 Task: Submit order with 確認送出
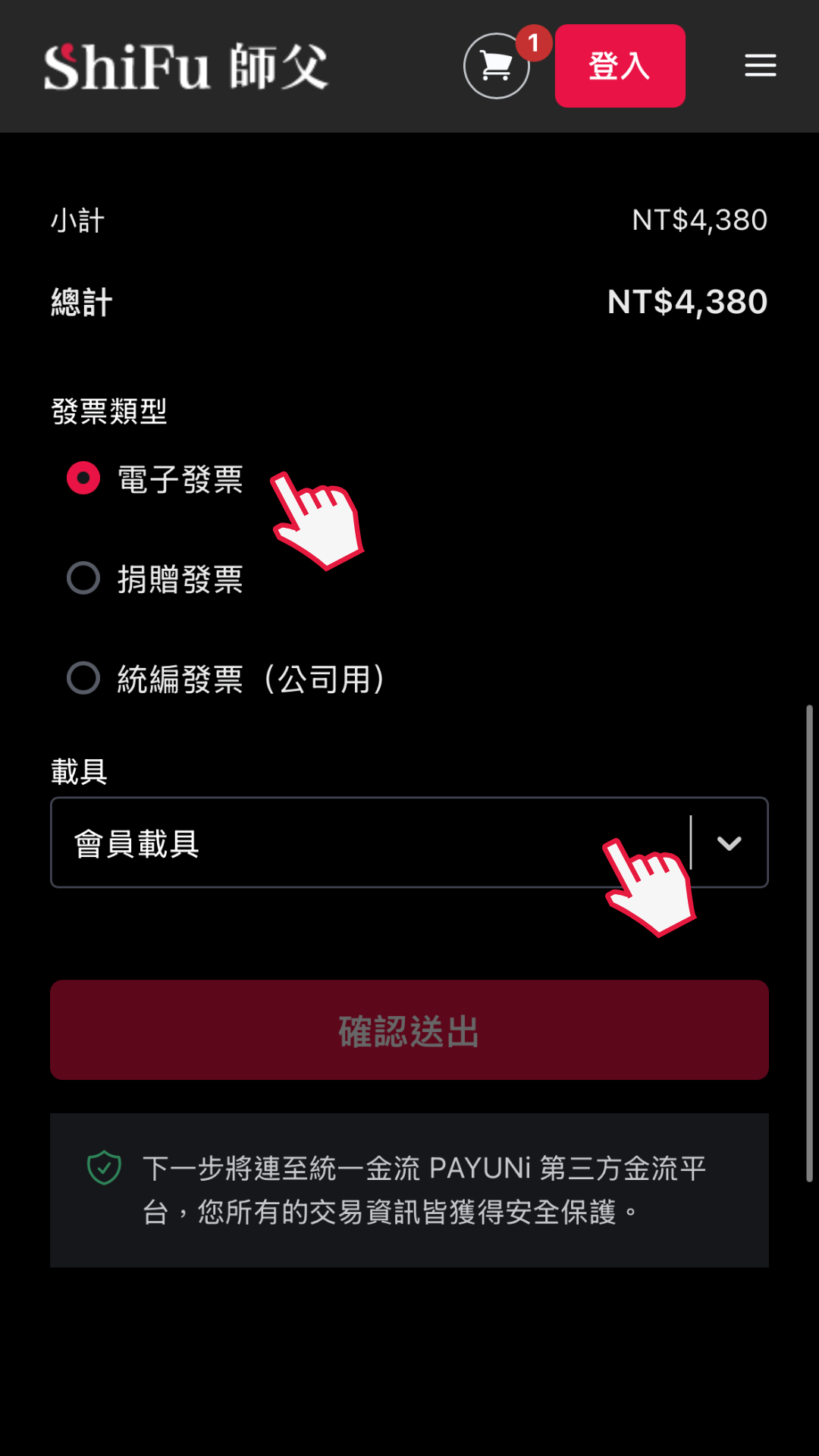409,1030
